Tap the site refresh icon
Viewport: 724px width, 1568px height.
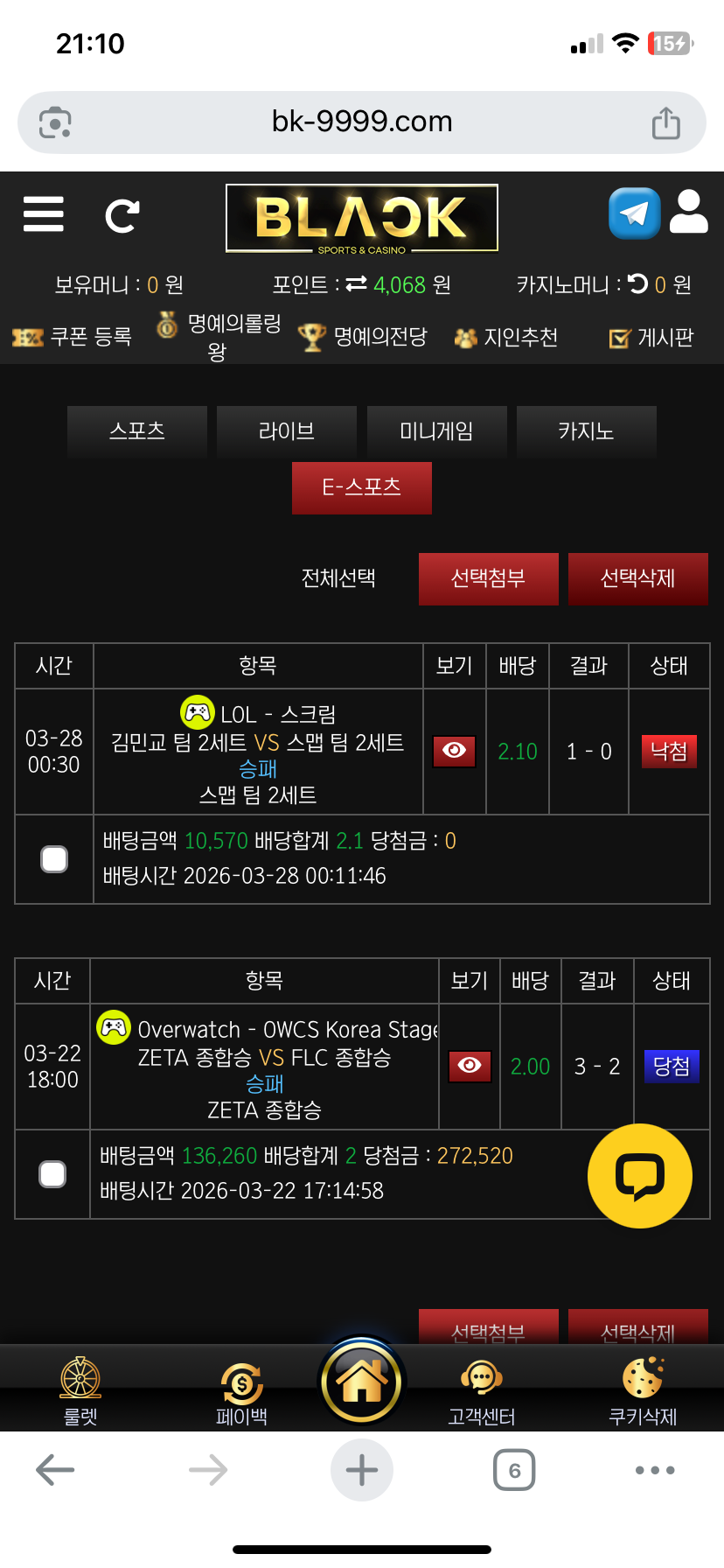coord(122,216)
